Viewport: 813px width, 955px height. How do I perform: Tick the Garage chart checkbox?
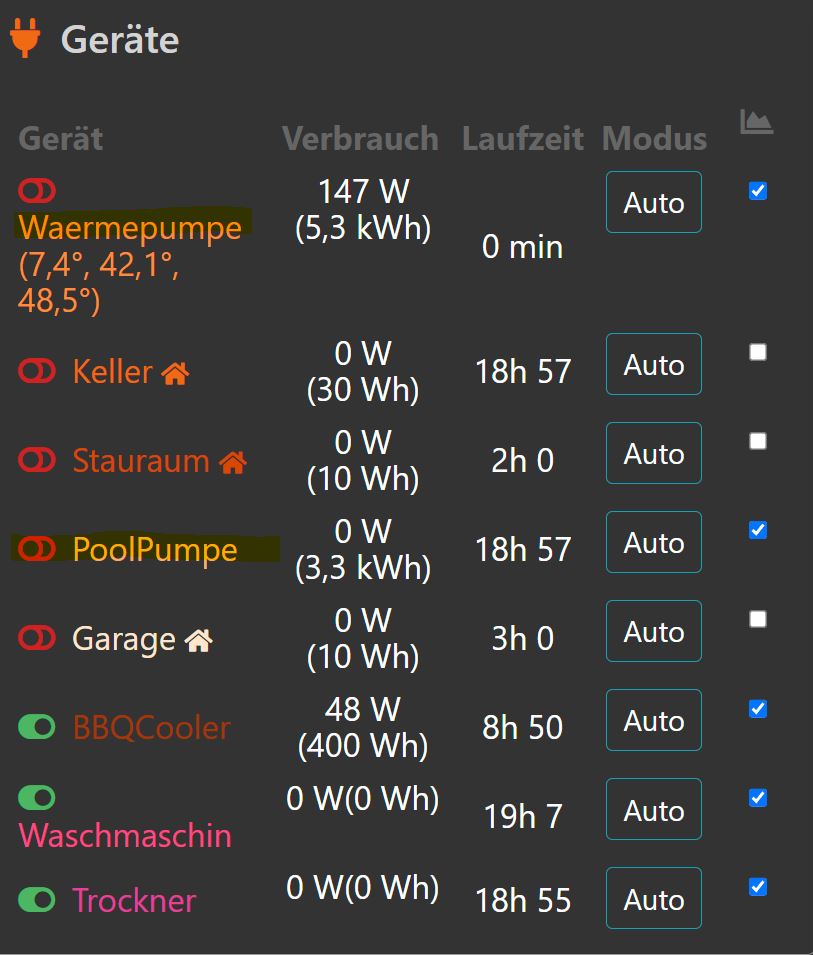[758, 619]
